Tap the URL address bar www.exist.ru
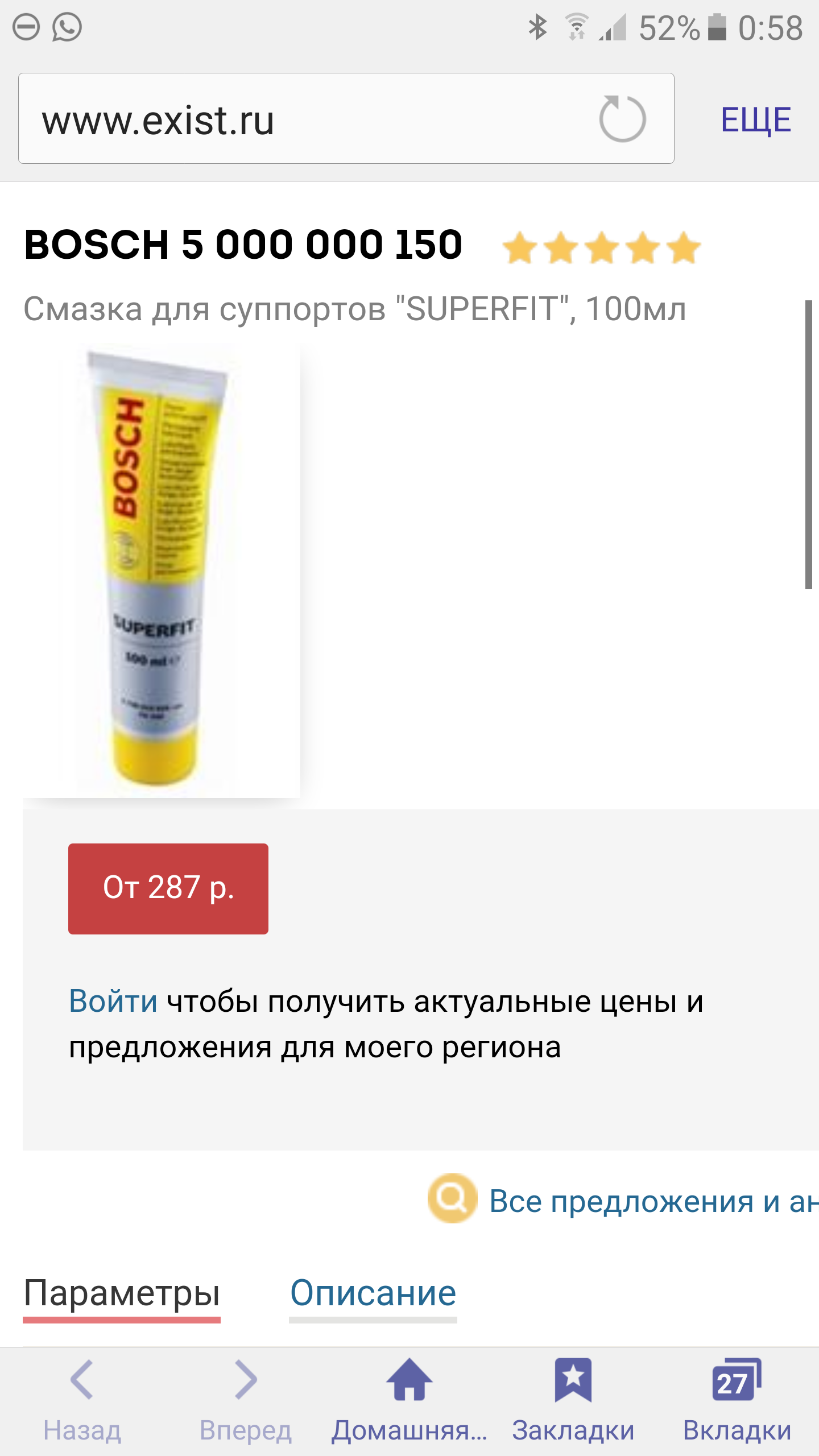Image resolution: width=819 pixels, height=1456 pixels. pyautogui.click(x=307, y=119)
